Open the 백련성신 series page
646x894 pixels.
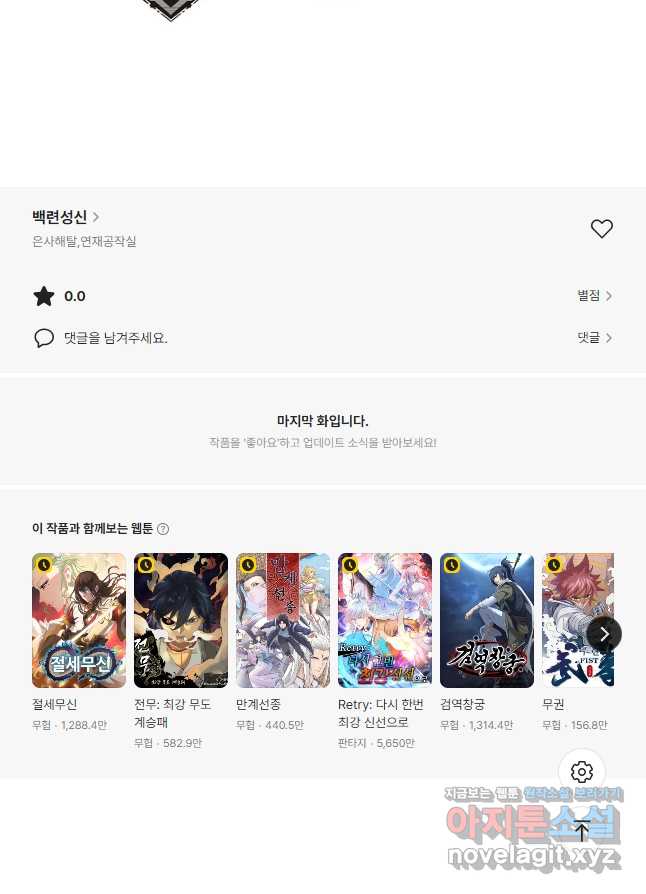pos(65,217)
